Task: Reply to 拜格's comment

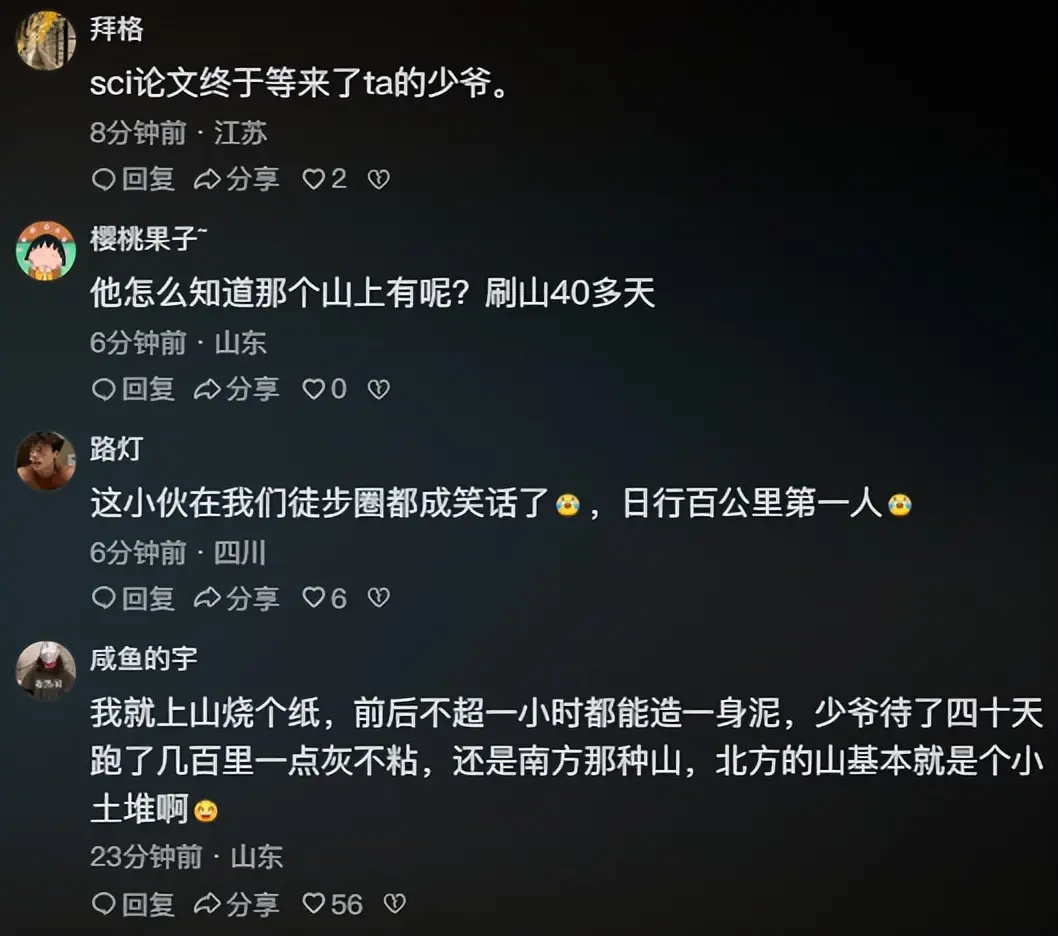Action: pos(133,179)
